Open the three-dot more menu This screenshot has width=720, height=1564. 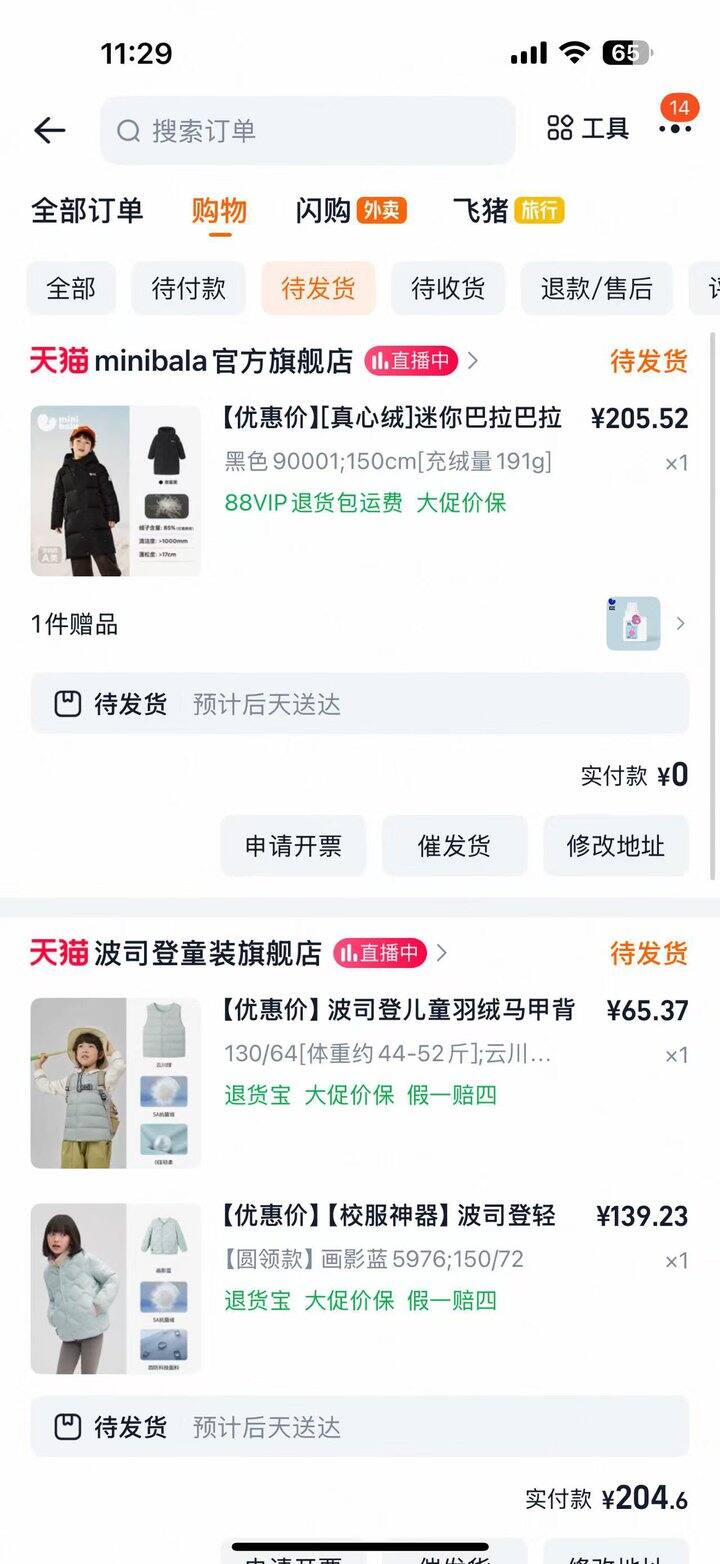tap(675, 128)
